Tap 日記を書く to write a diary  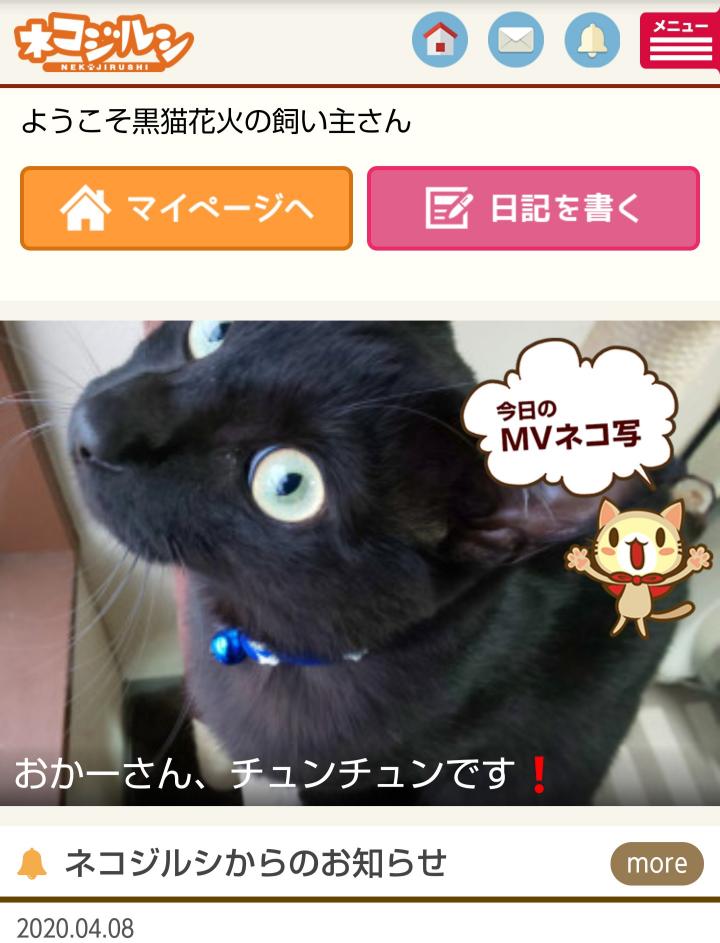(x=533, y=208)
